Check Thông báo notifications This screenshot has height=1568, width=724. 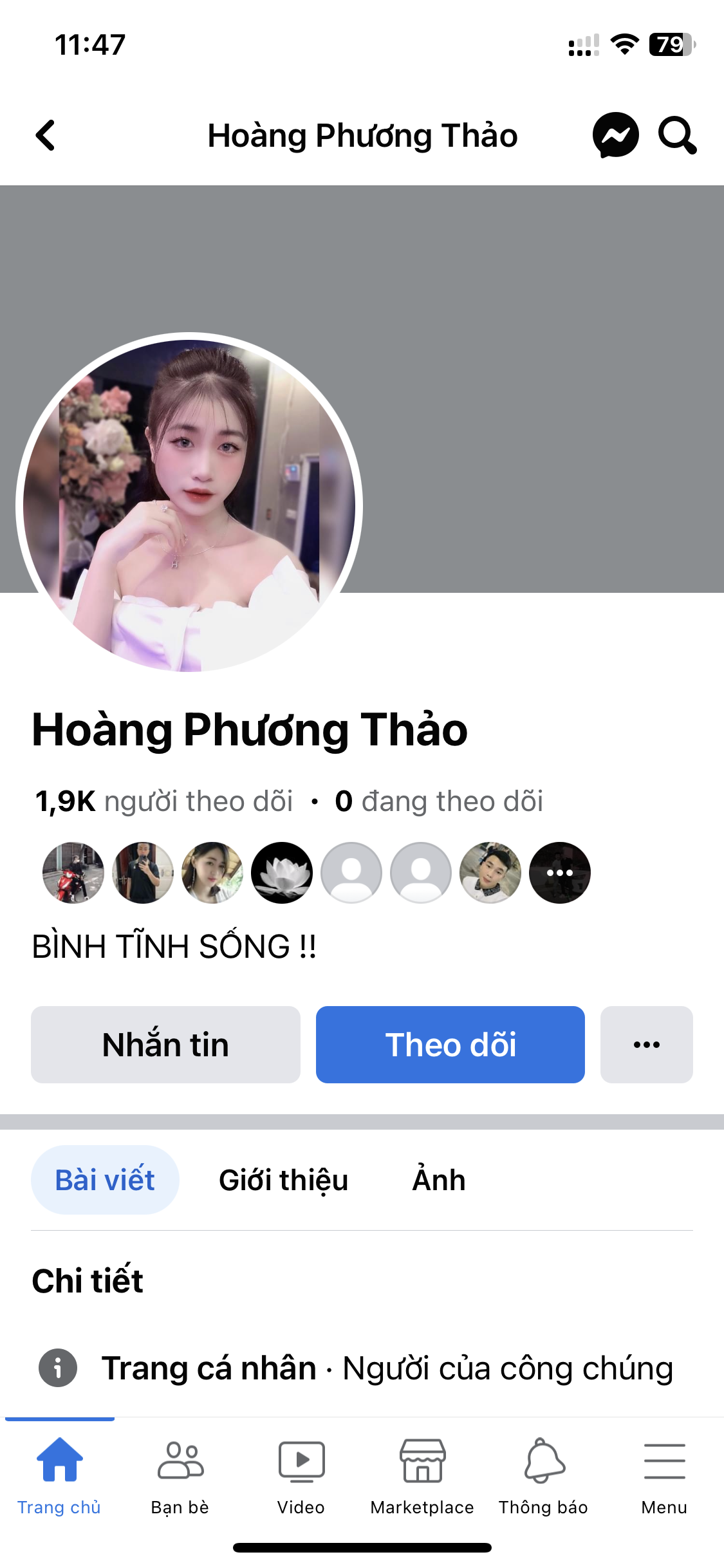click(544, 1473)
